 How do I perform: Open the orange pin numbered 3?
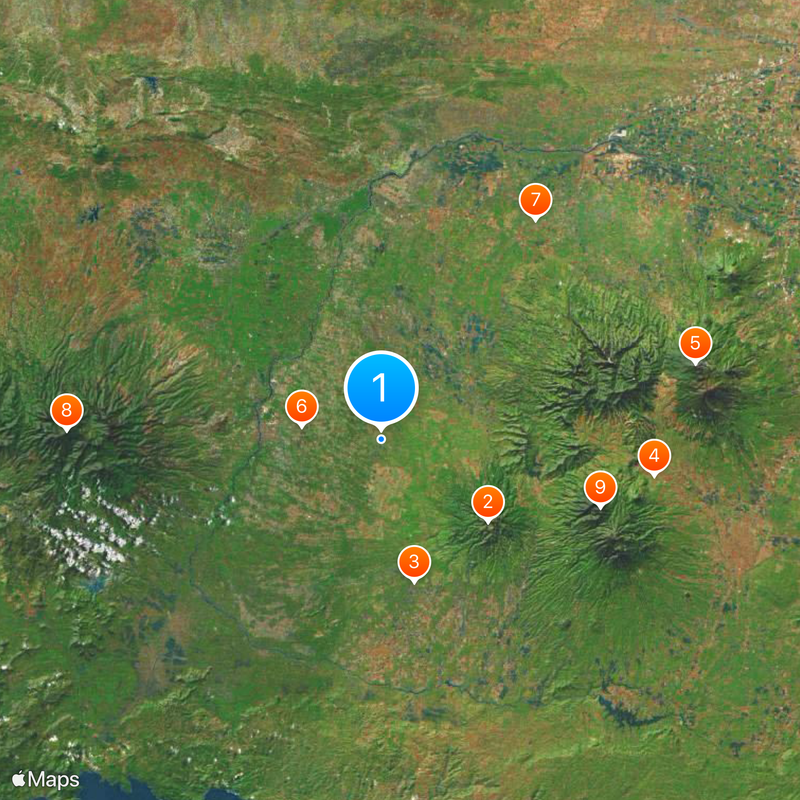(414, 562)
